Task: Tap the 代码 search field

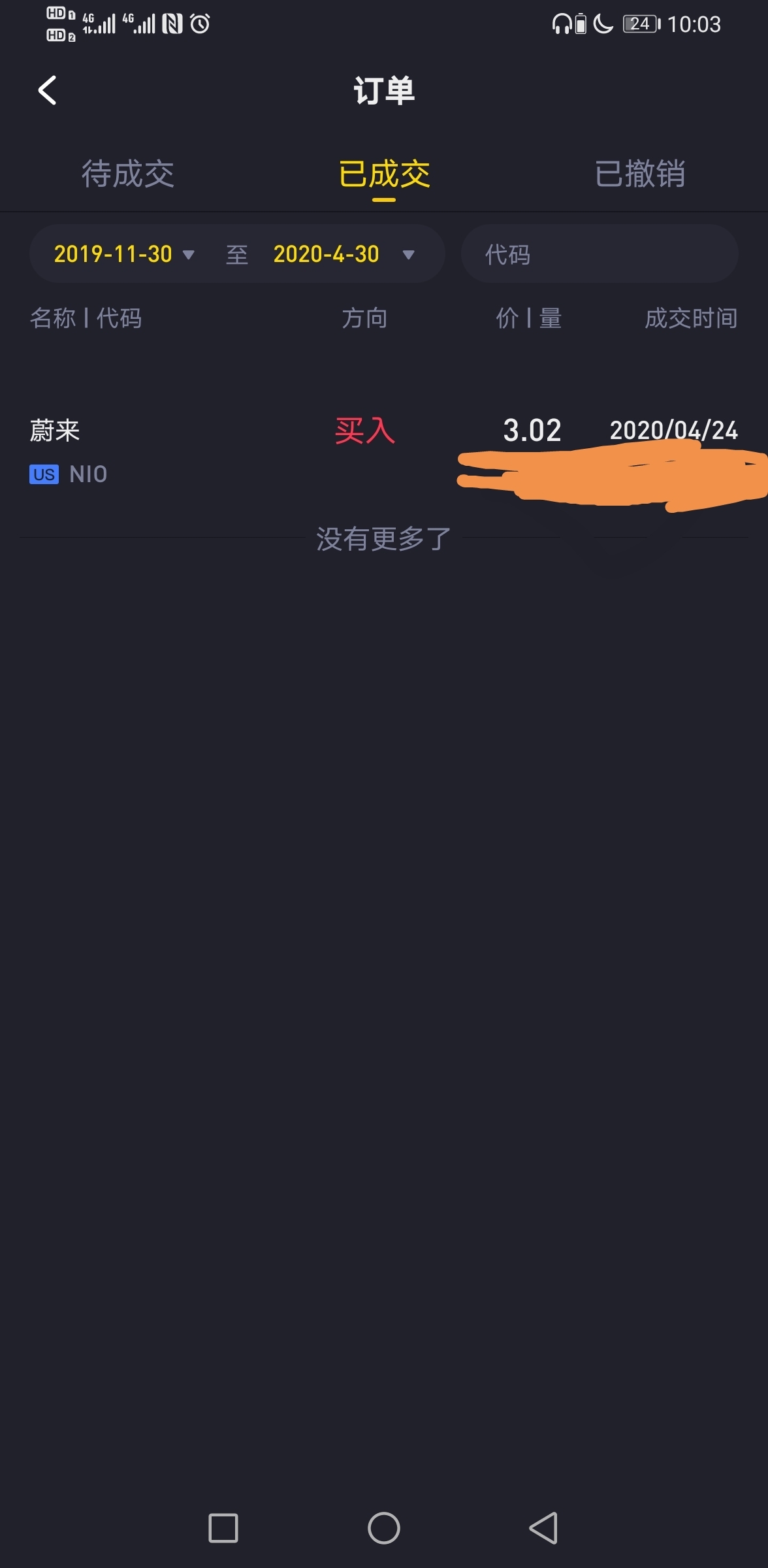Action: tap(600, 253)
